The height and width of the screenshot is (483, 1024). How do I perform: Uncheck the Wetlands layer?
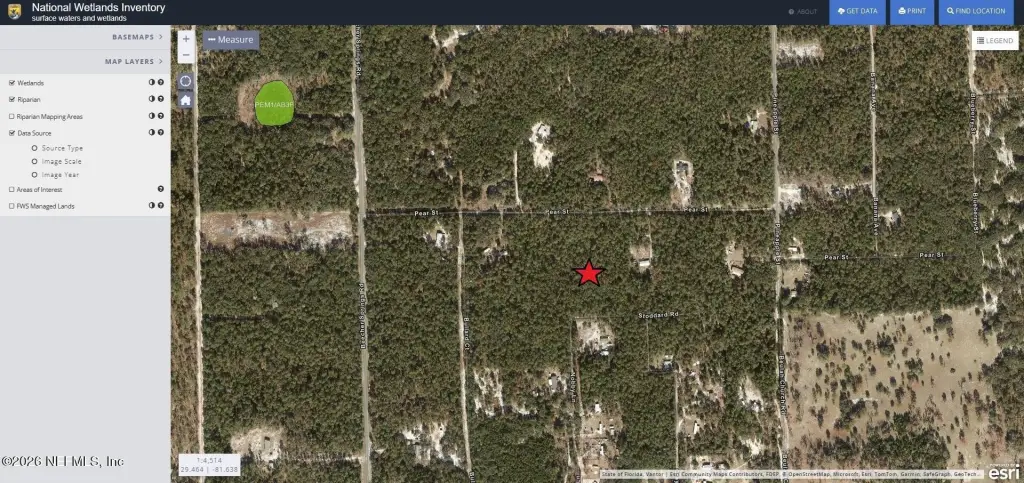coord(12,83)
